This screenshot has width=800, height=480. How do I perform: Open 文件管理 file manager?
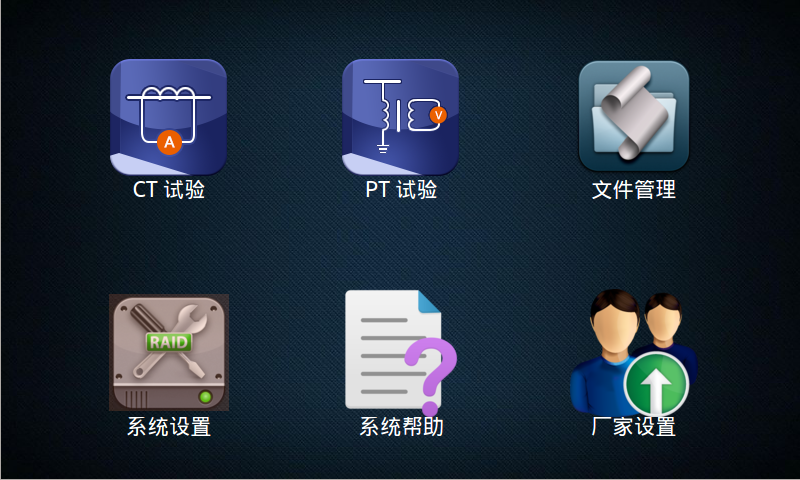point(634,117)
